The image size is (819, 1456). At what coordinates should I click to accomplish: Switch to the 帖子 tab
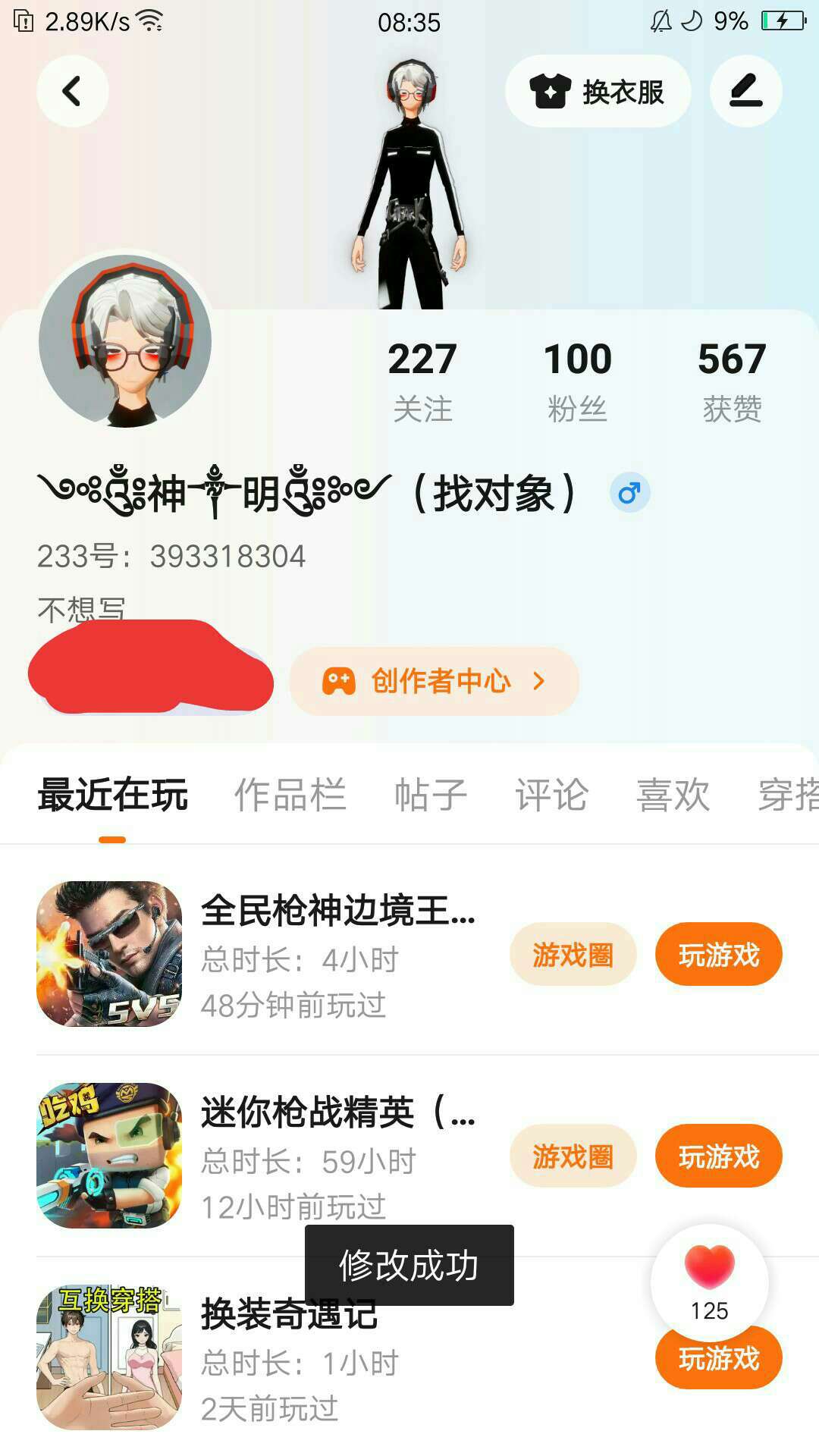(430, 795)
